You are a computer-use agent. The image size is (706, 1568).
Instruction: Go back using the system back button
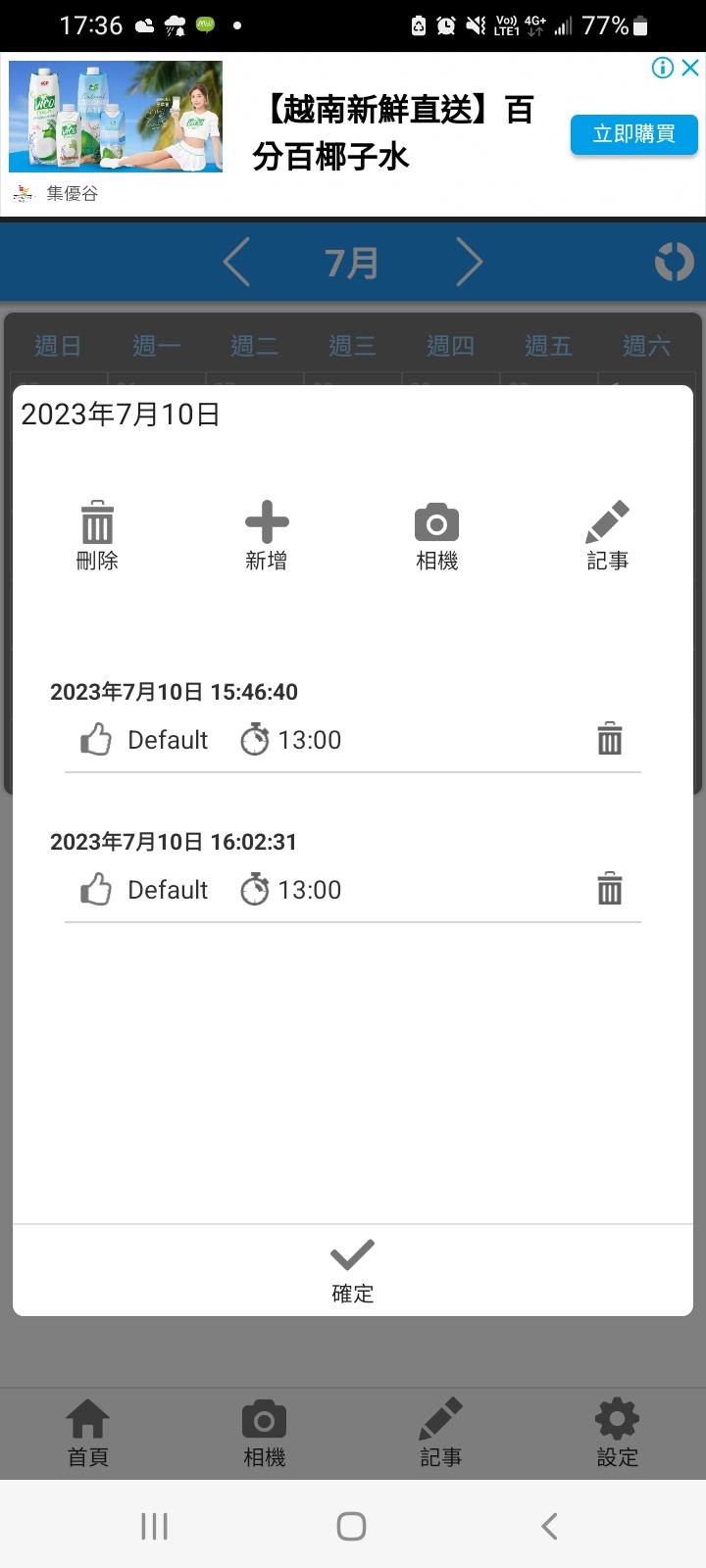coord(549,1525)
